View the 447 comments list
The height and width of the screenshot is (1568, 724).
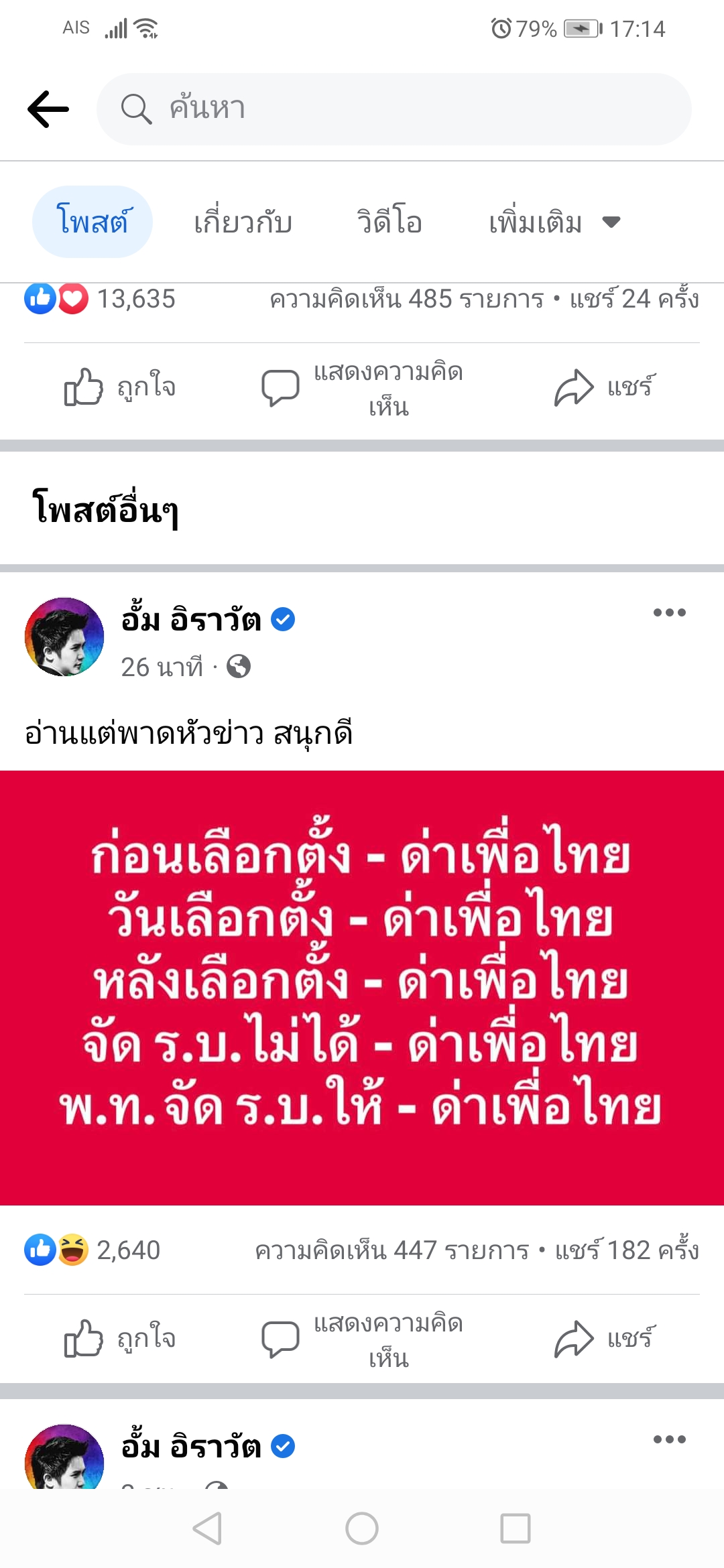click(392, 1250)
